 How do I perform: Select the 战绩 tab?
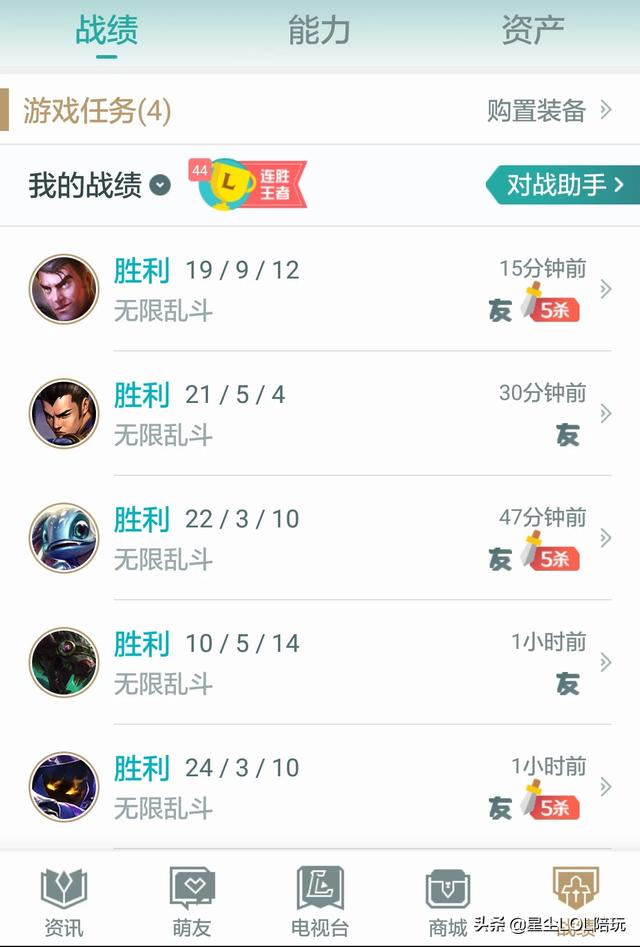point(106,31)
